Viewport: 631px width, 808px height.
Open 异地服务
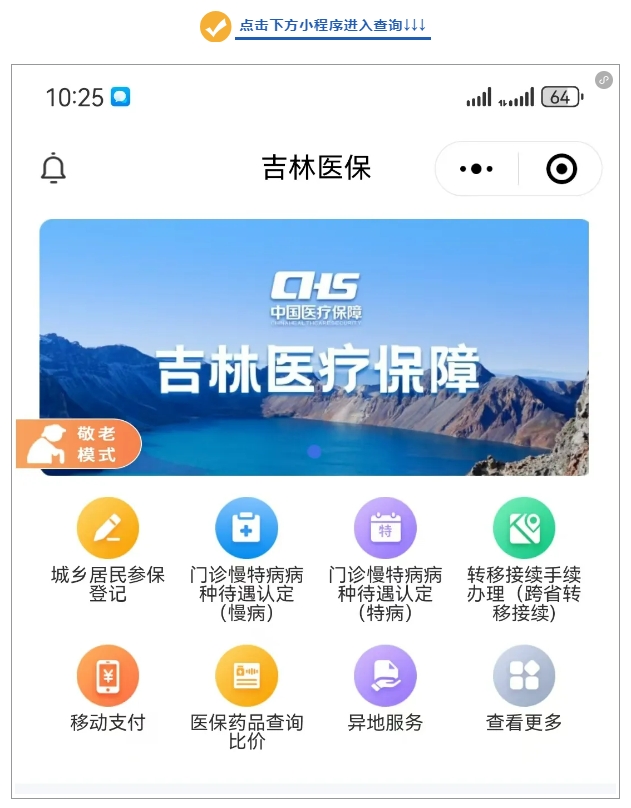pos(385,676)
